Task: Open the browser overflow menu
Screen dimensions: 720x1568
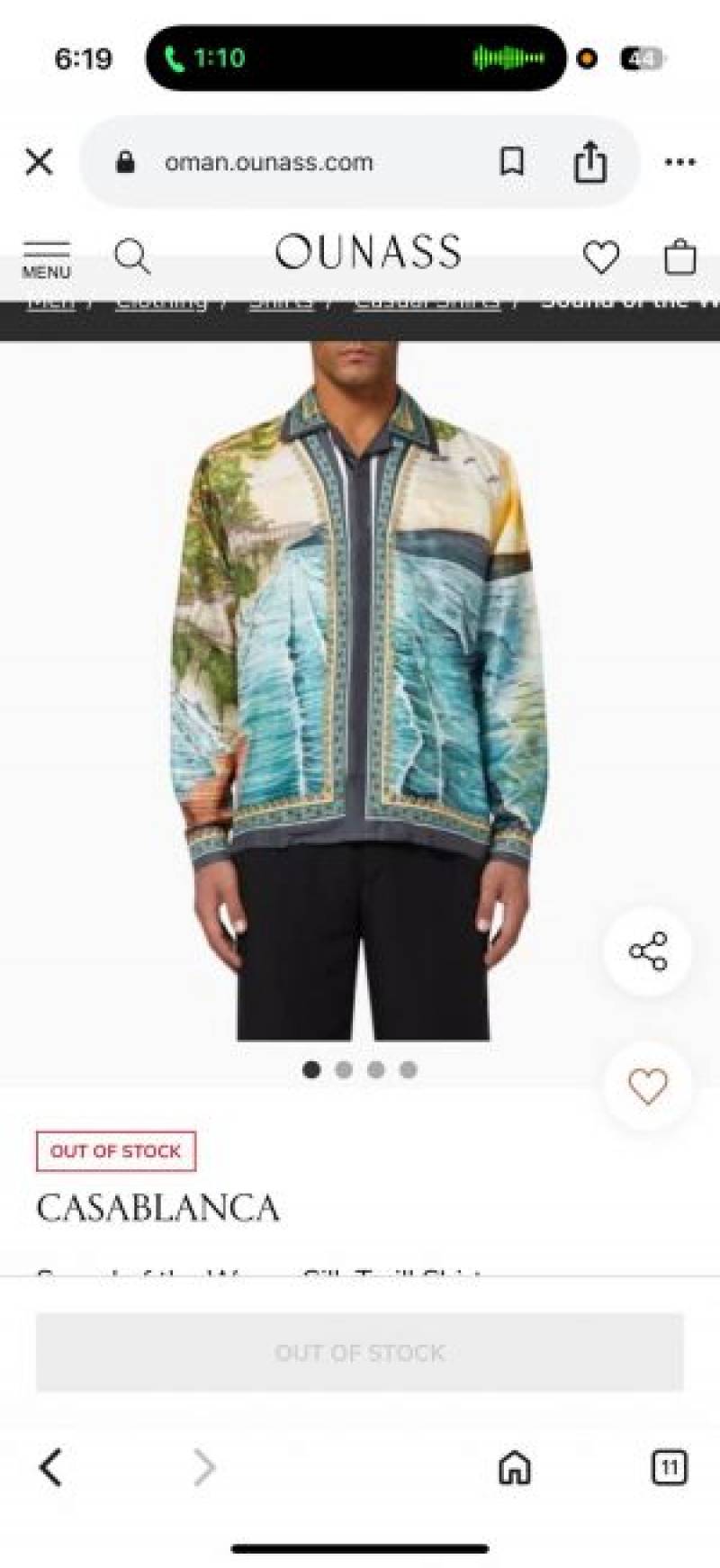Action: pyautogui.click(x=679, y=163)
